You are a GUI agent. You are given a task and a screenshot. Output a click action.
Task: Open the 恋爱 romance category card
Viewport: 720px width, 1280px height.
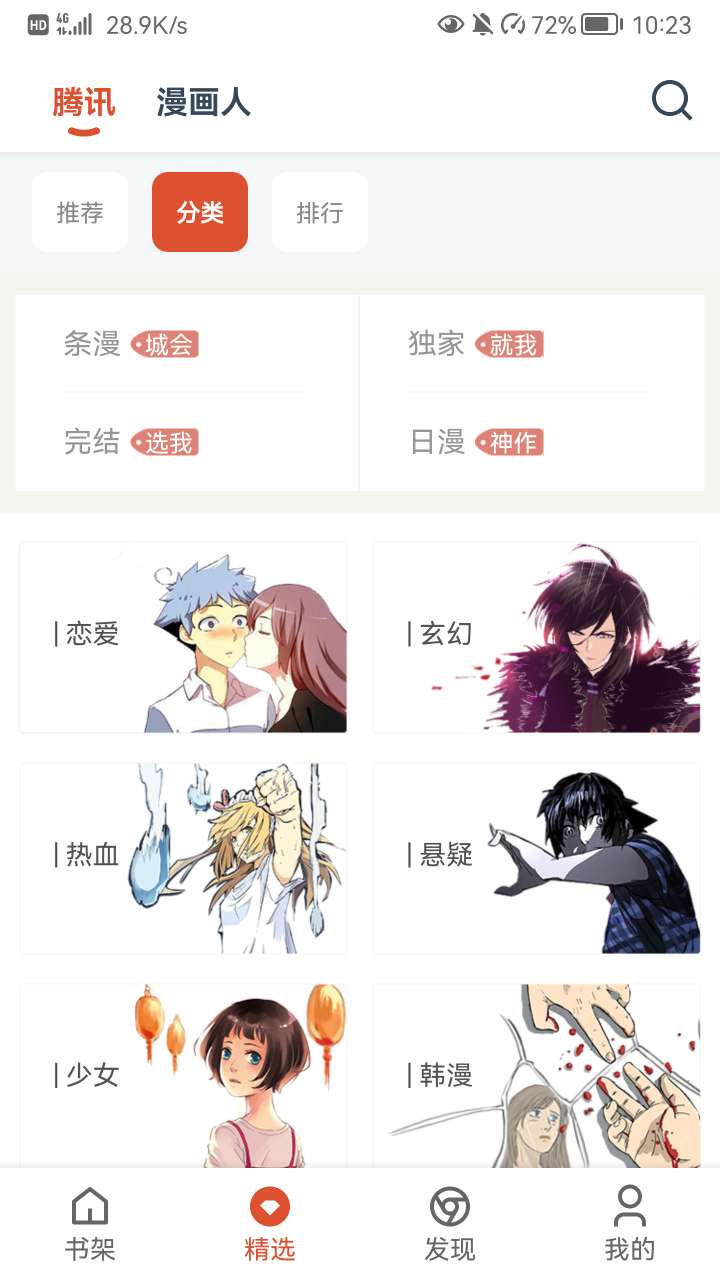[184, 636]
